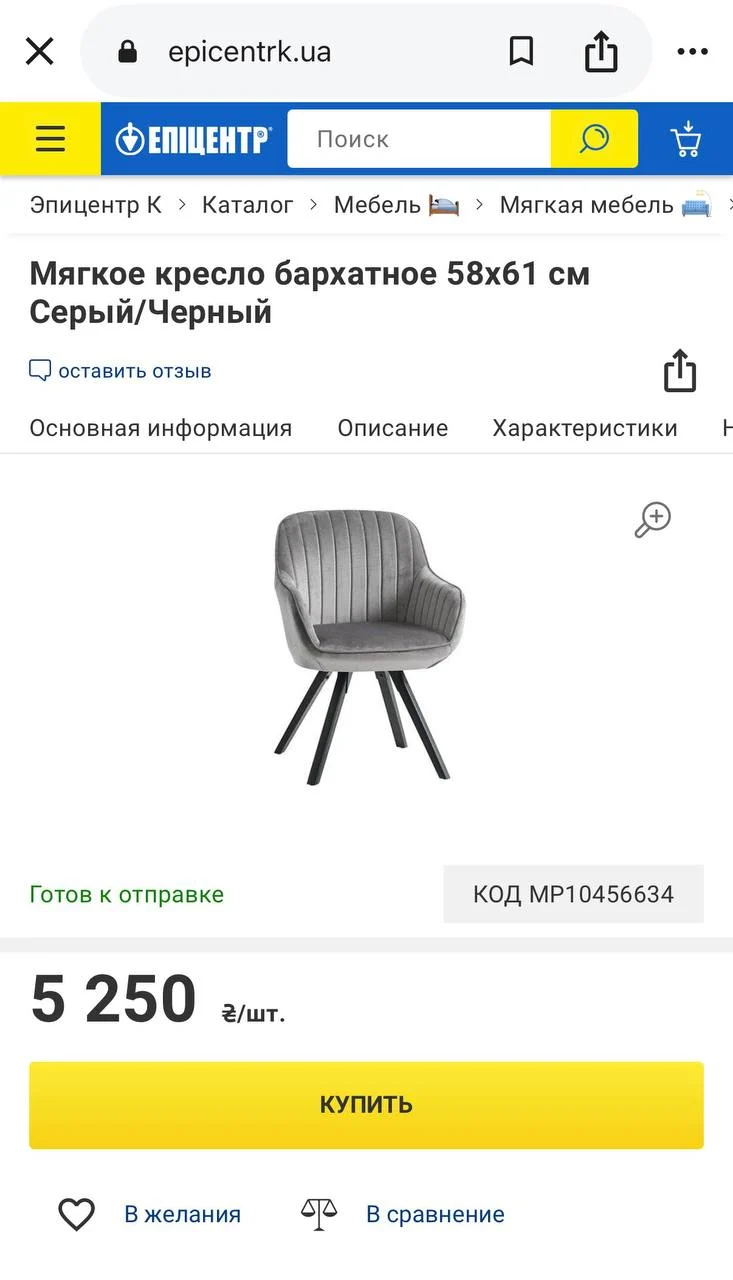This screenshot has width=733, height=1280.
Task: Switch to the Характеристики tab
Action: [x=585, y=428]
